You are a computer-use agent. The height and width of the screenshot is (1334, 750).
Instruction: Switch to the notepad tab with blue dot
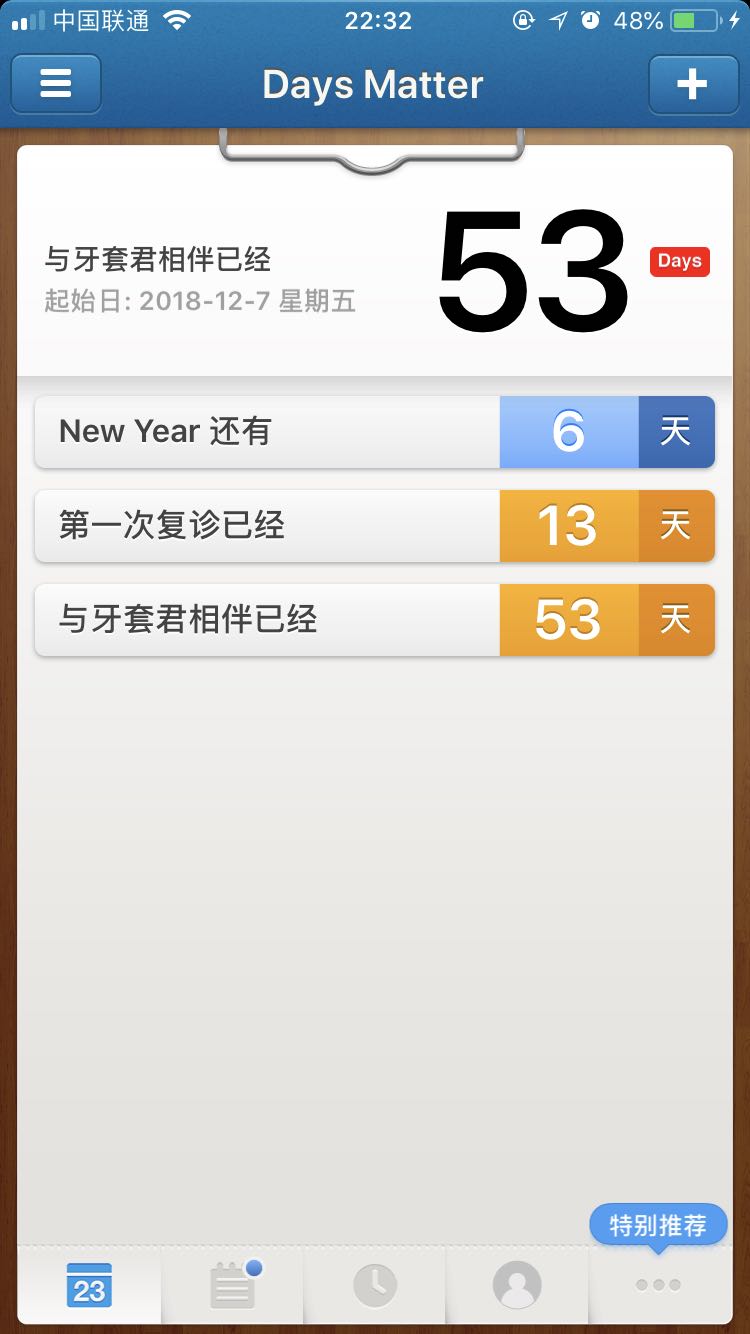coord(233,1285)
